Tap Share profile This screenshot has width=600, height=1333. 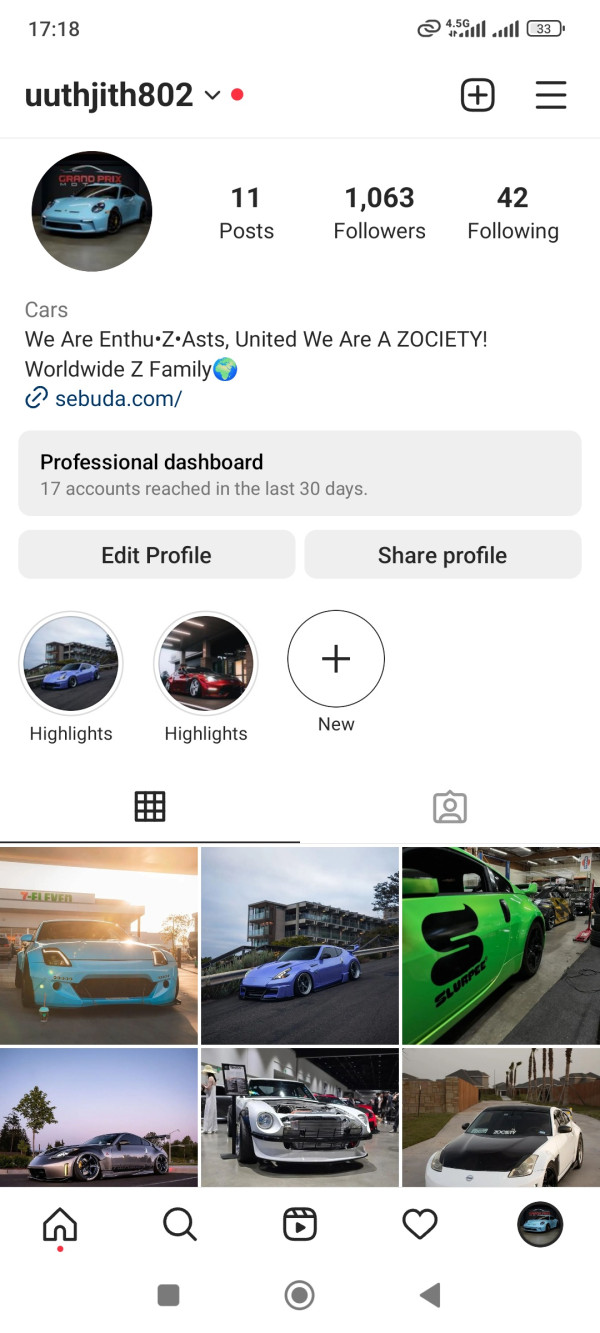click(442, 555)
